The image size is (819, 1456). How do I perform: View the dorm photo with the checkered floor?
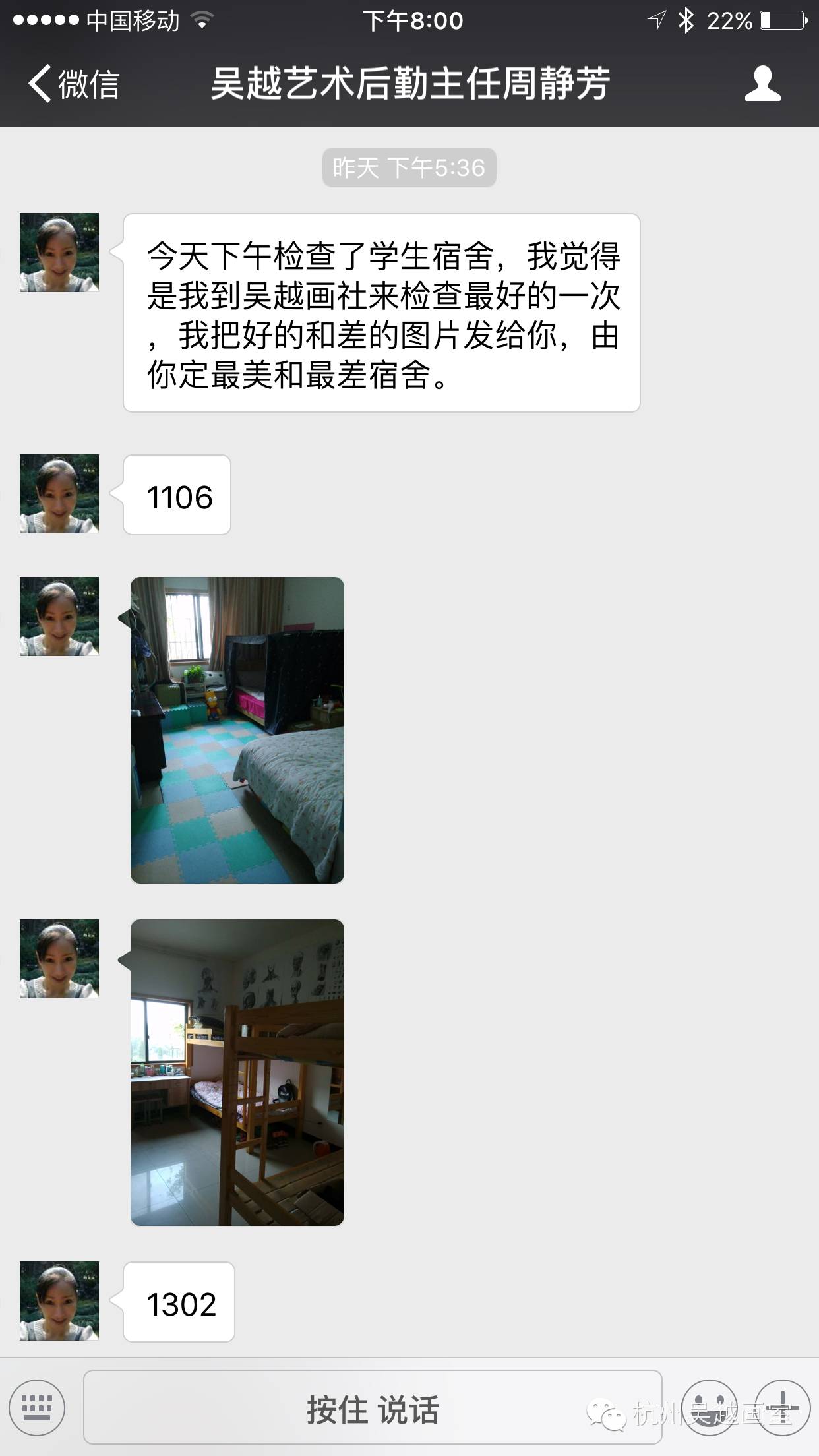pyautogui.click(x=237, y=730)
